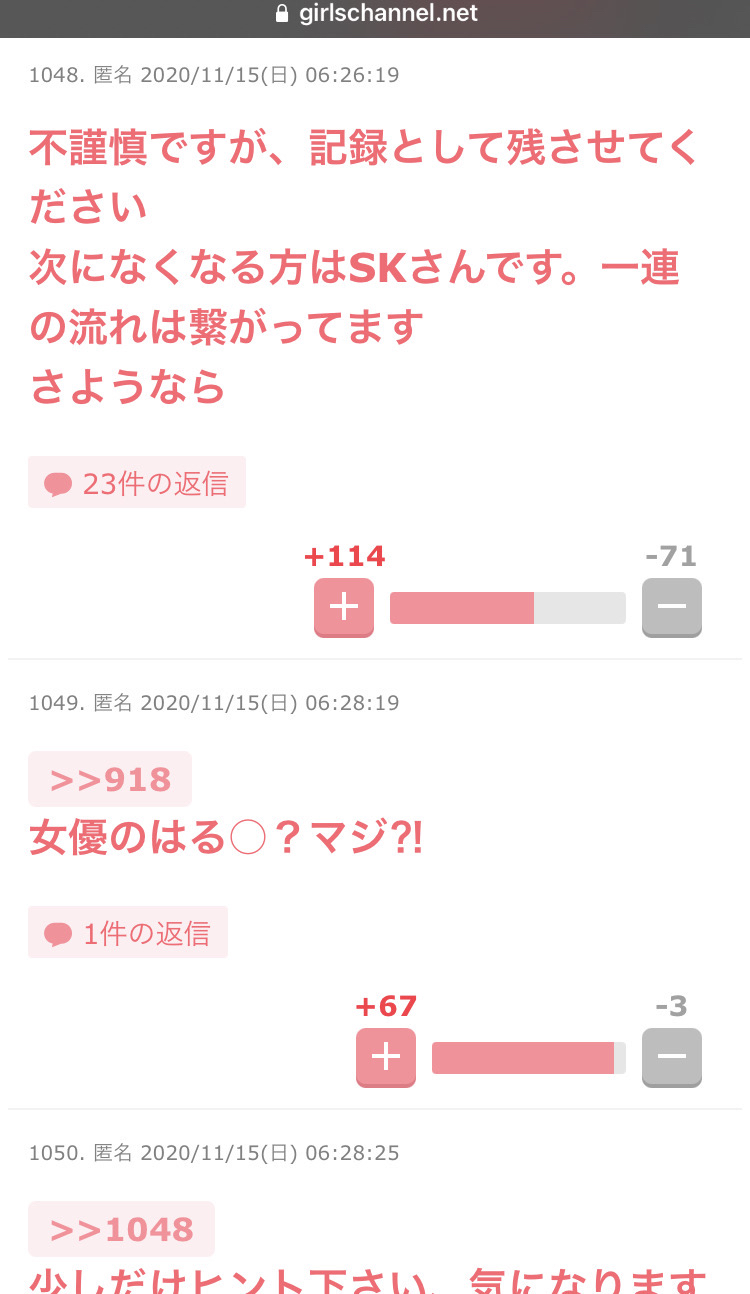Open the 23 replies on comment 1048
The image size is (750, 1294).
coord(137,483)
